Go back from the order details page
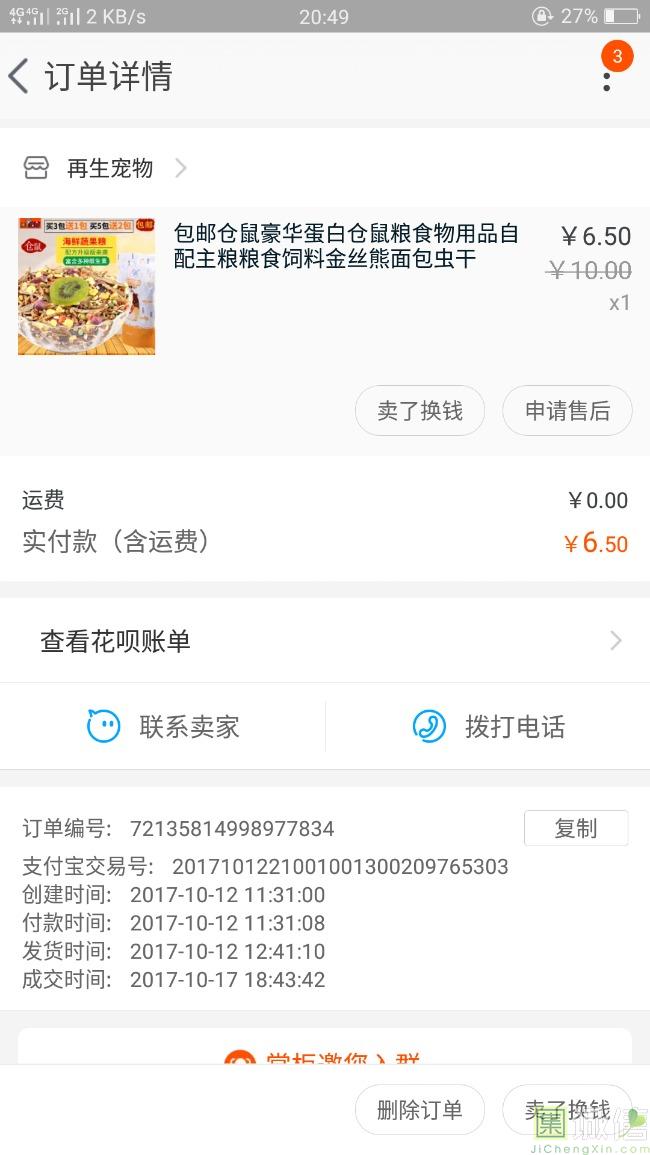650x1155 pixels. point(19,76)
